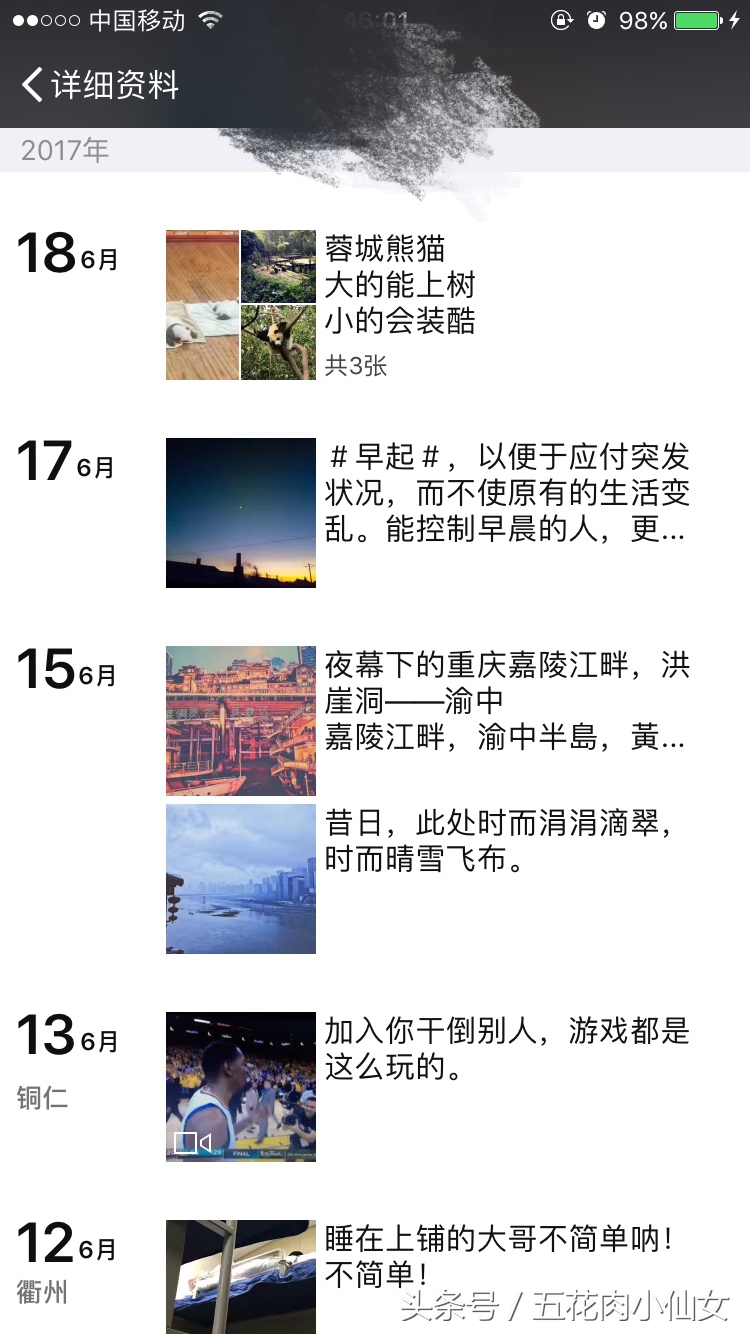Open the second Chongqing riverside photo
This screenshot has height=1334, width=750.
click(x=240, y=878)
